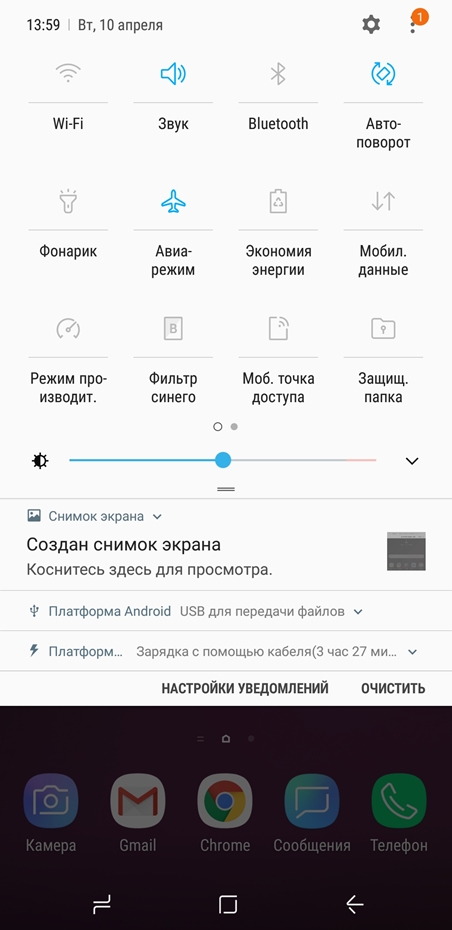Screen dimensions: 452x930
Task: Clear notifications with ОЧИСТИТЬ
Action: click(x=393, y=688)
